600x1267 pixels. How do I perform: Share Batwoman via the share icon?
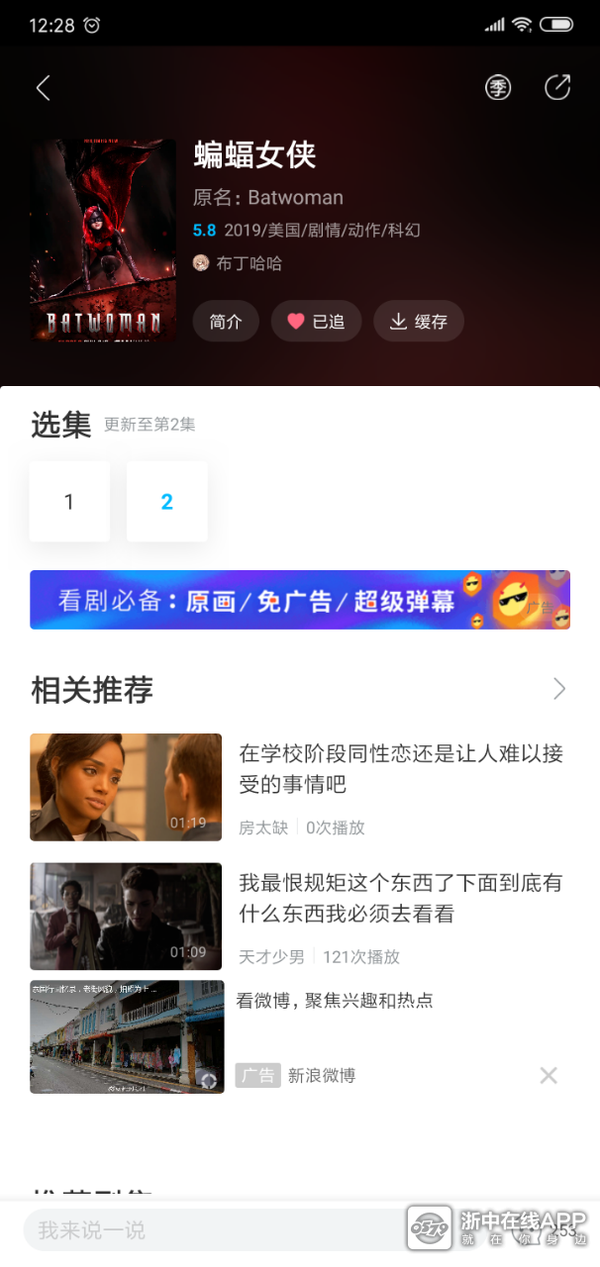(557, 88)
